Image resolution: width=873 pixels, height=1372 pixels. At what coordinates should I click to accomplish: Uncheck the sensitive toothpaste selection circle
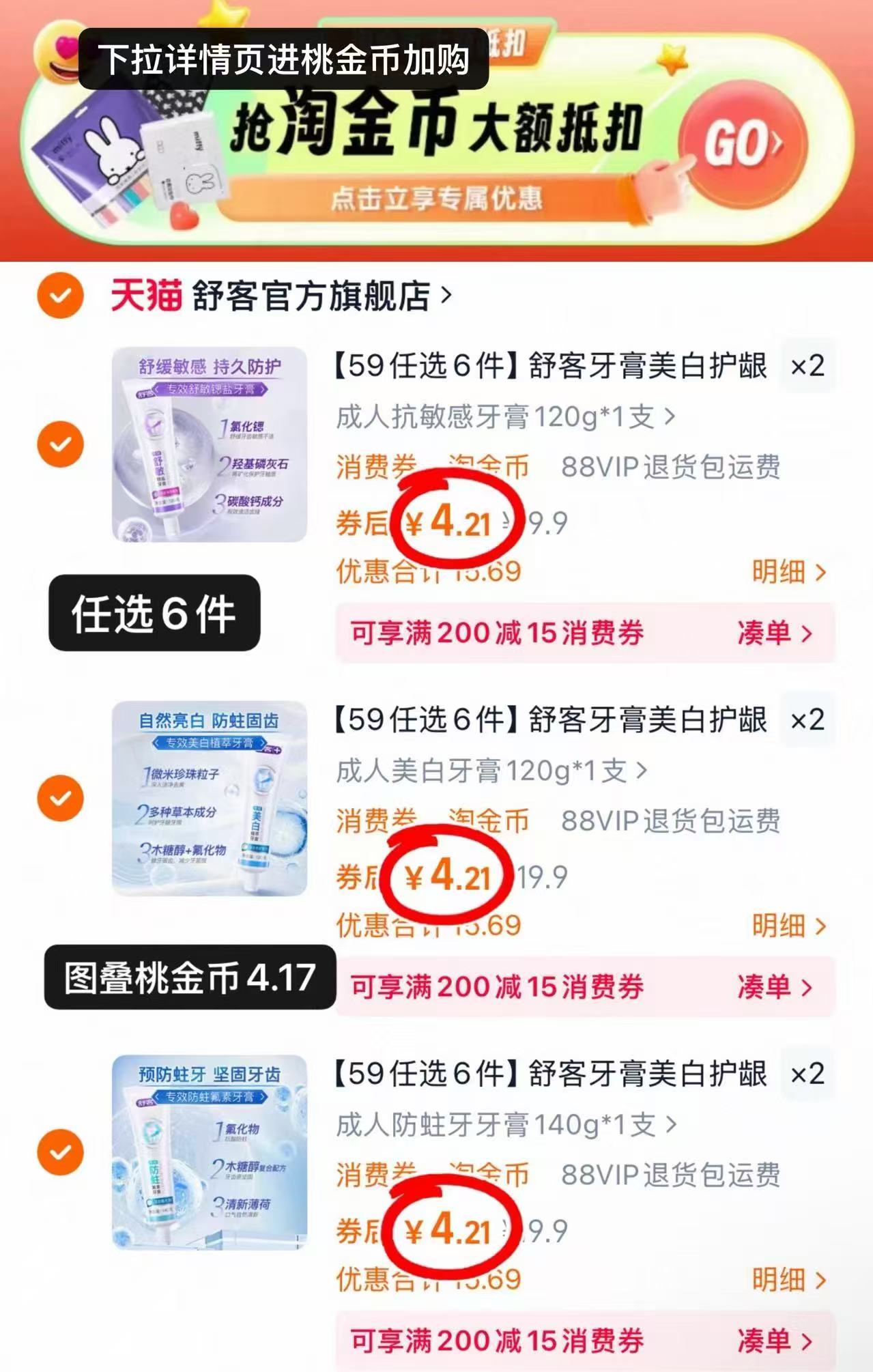tap(61, 444)
